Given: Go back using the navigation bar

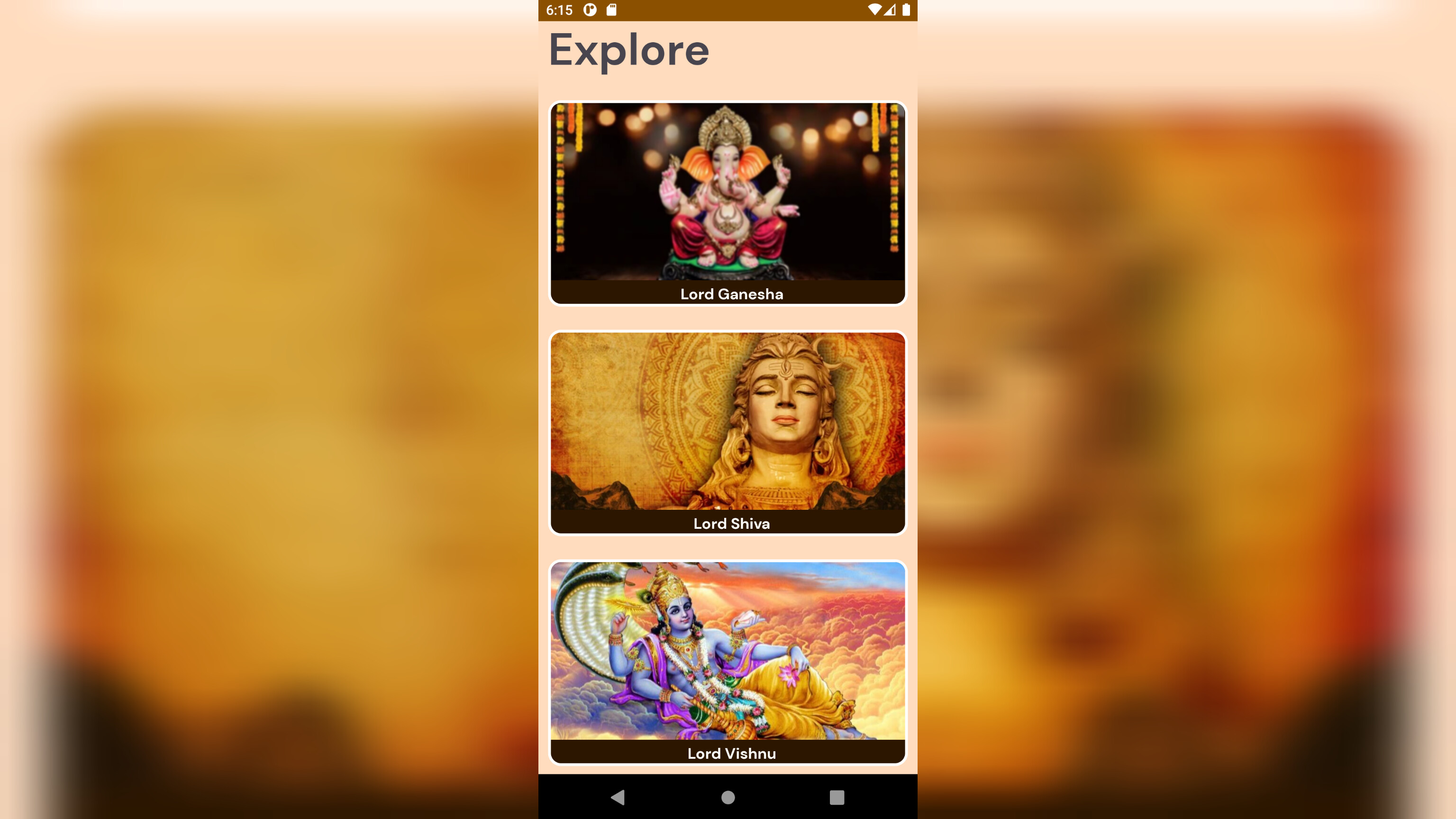Looking at the screenshot, I should click(618, 798).
